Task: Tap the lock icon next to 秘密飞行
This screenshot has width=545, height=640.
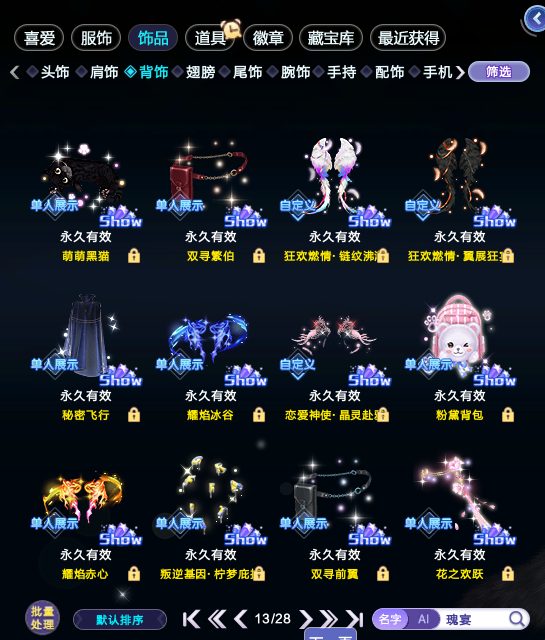Action: [134, 415]
